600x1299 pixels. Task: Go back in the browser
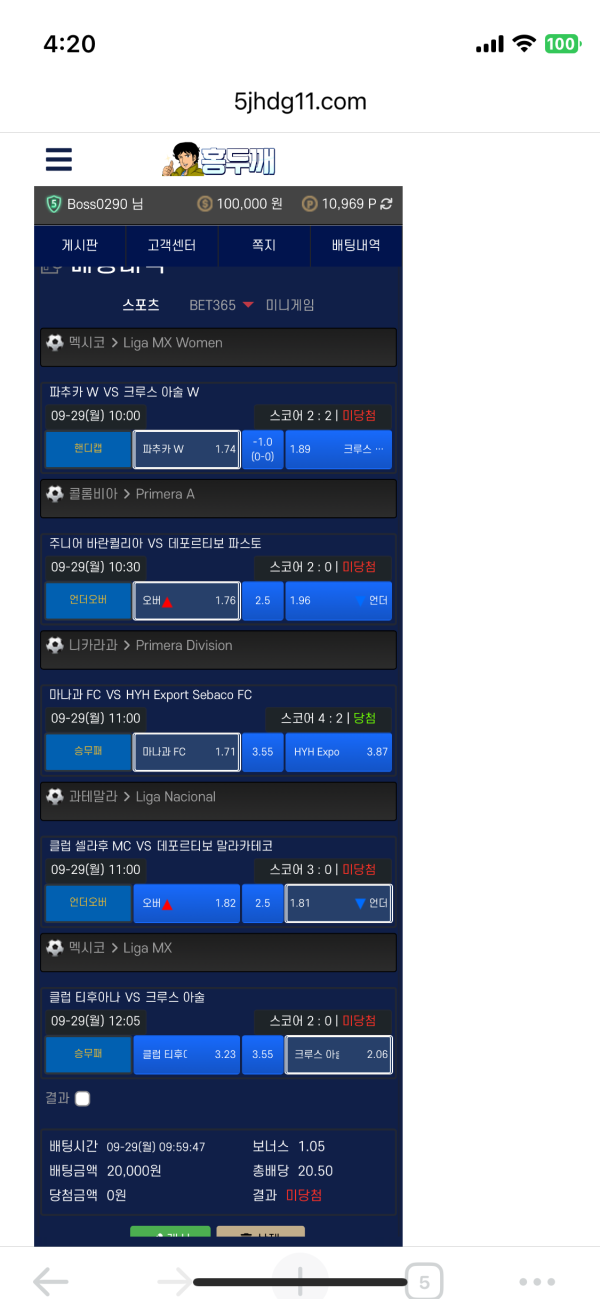[50, 1281]
